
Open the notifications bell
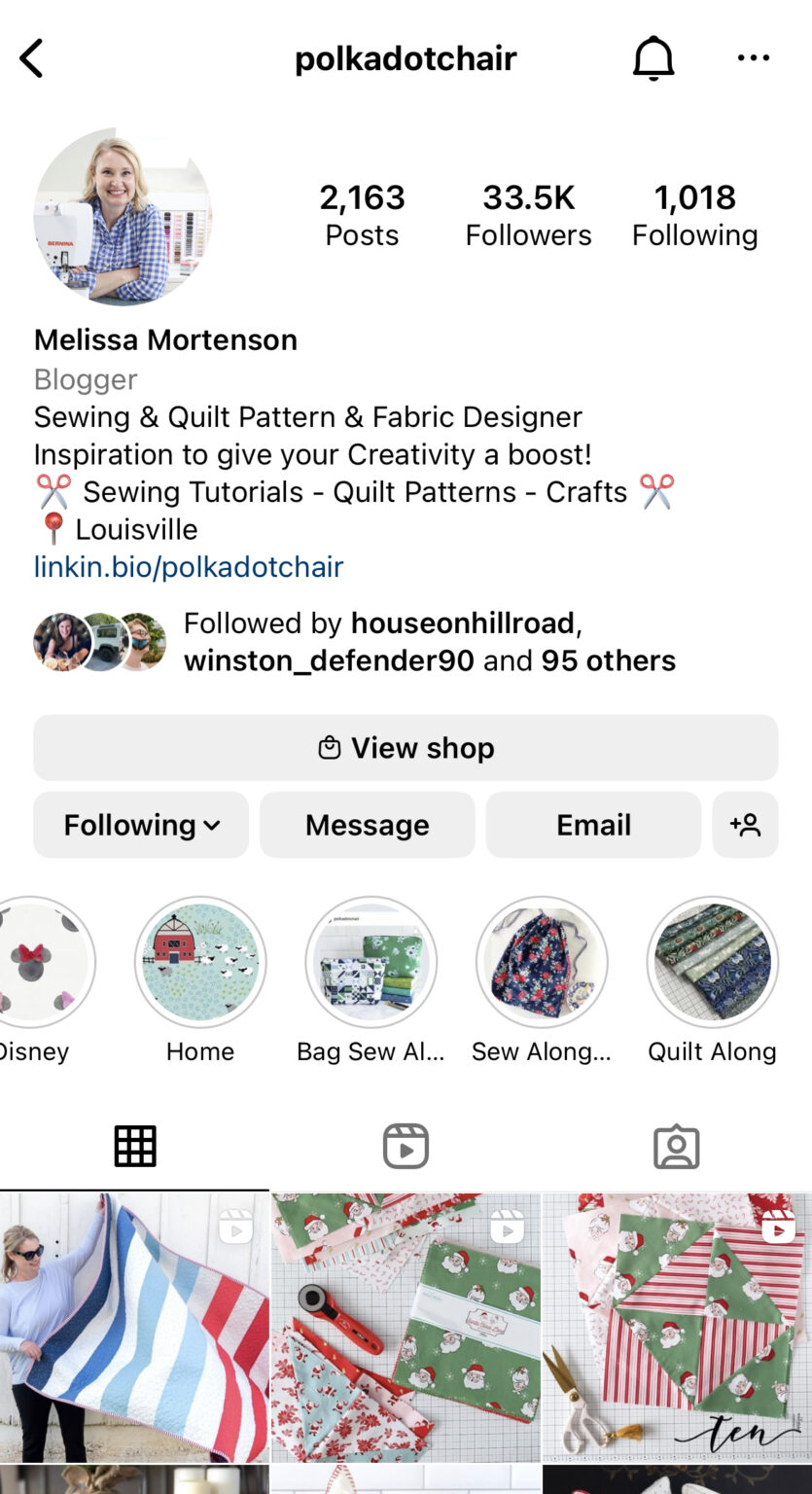[x=653, y=58]
